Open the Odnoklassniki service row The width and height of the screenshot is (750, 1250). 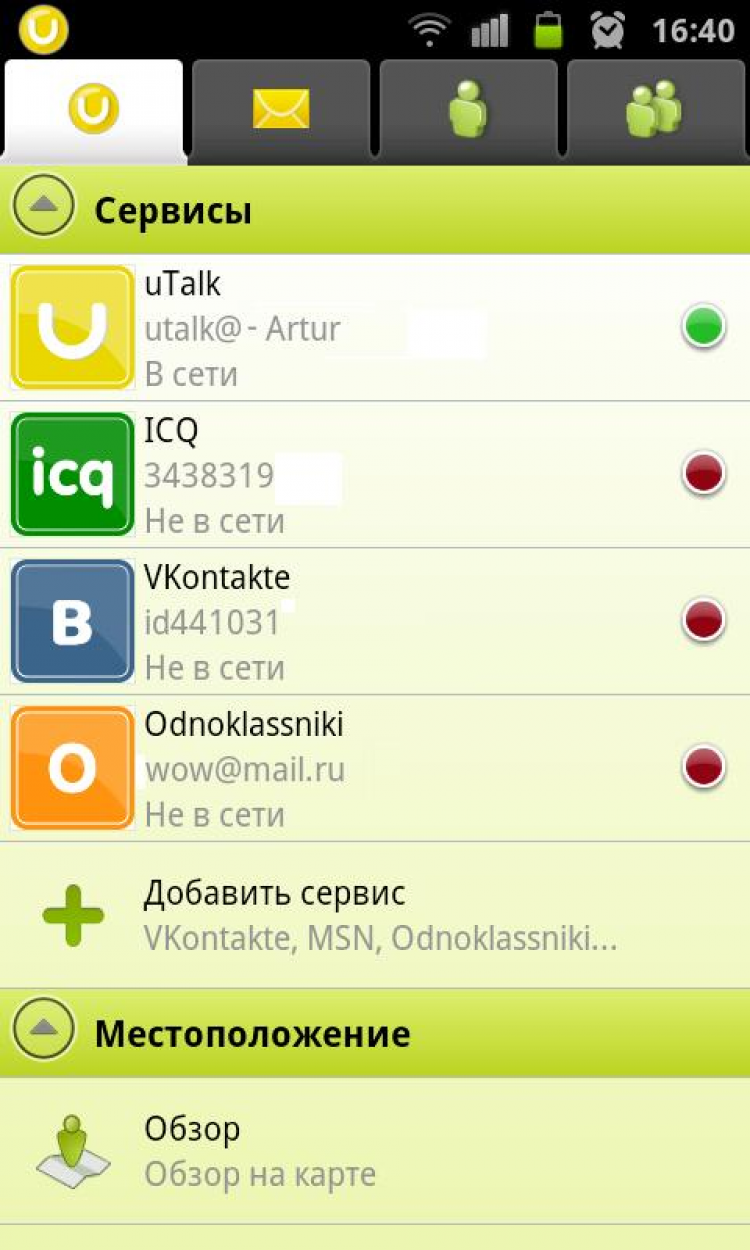(x=375, y=768)
